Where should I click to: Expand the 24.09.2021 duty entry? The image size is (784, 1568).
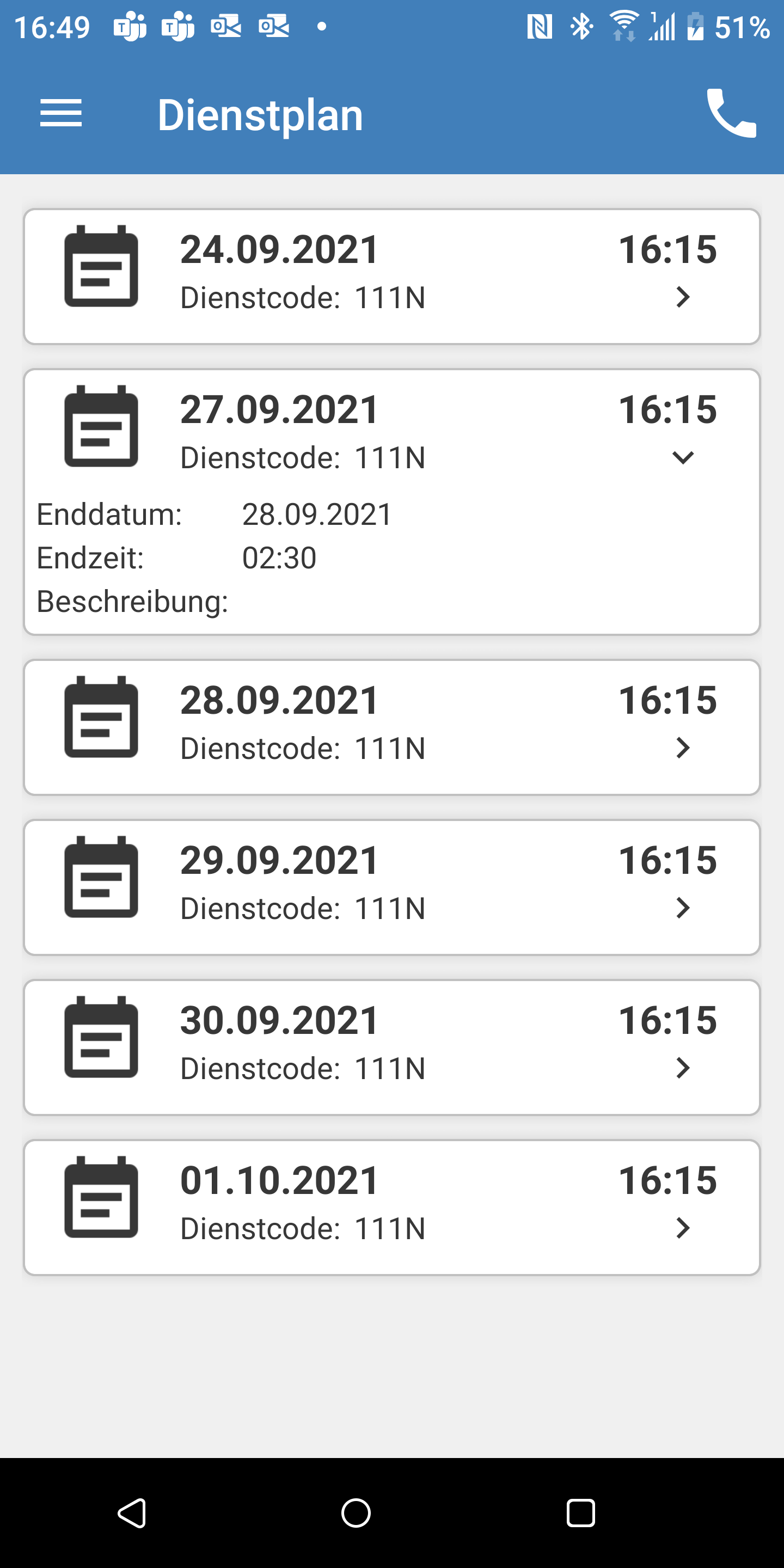[x=682, y=297]
